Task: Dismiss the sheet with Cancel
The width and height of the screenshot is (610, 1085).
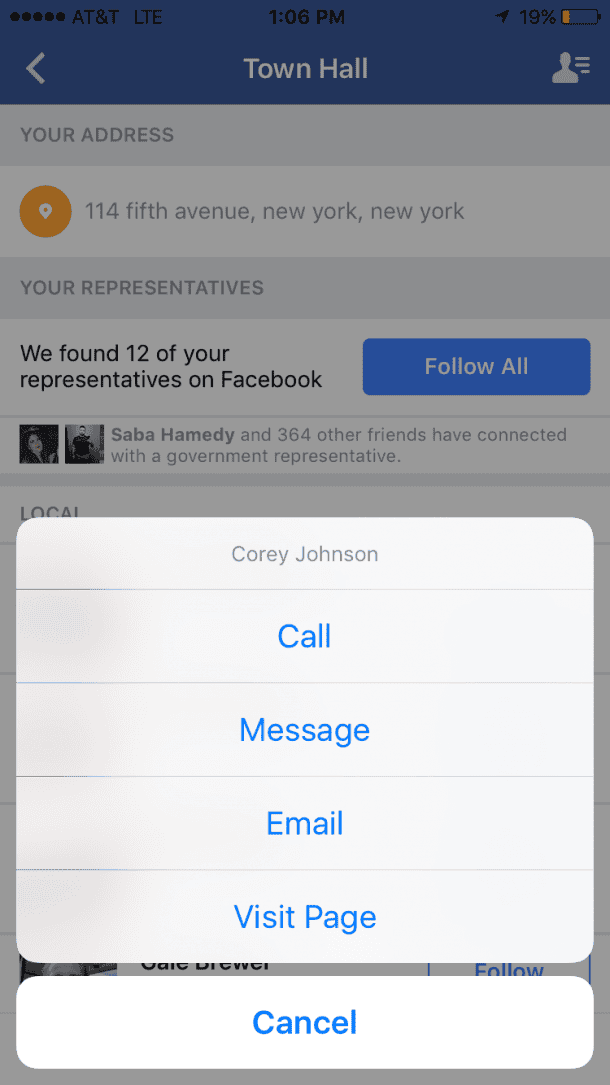Action: [x=304, y=1022]
